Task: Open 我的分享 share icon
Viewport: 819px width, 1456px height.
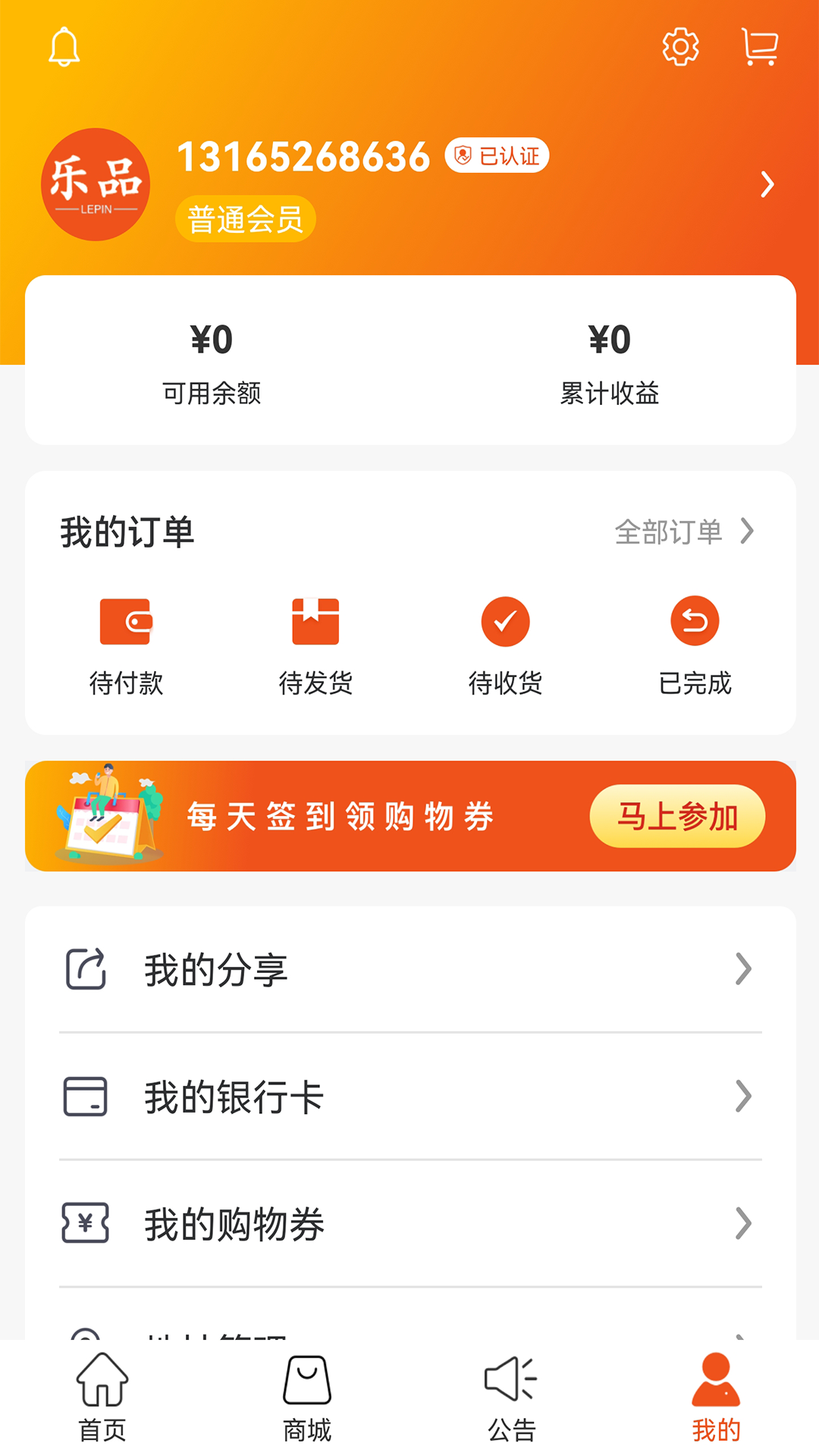Action: tap(84, 967)
